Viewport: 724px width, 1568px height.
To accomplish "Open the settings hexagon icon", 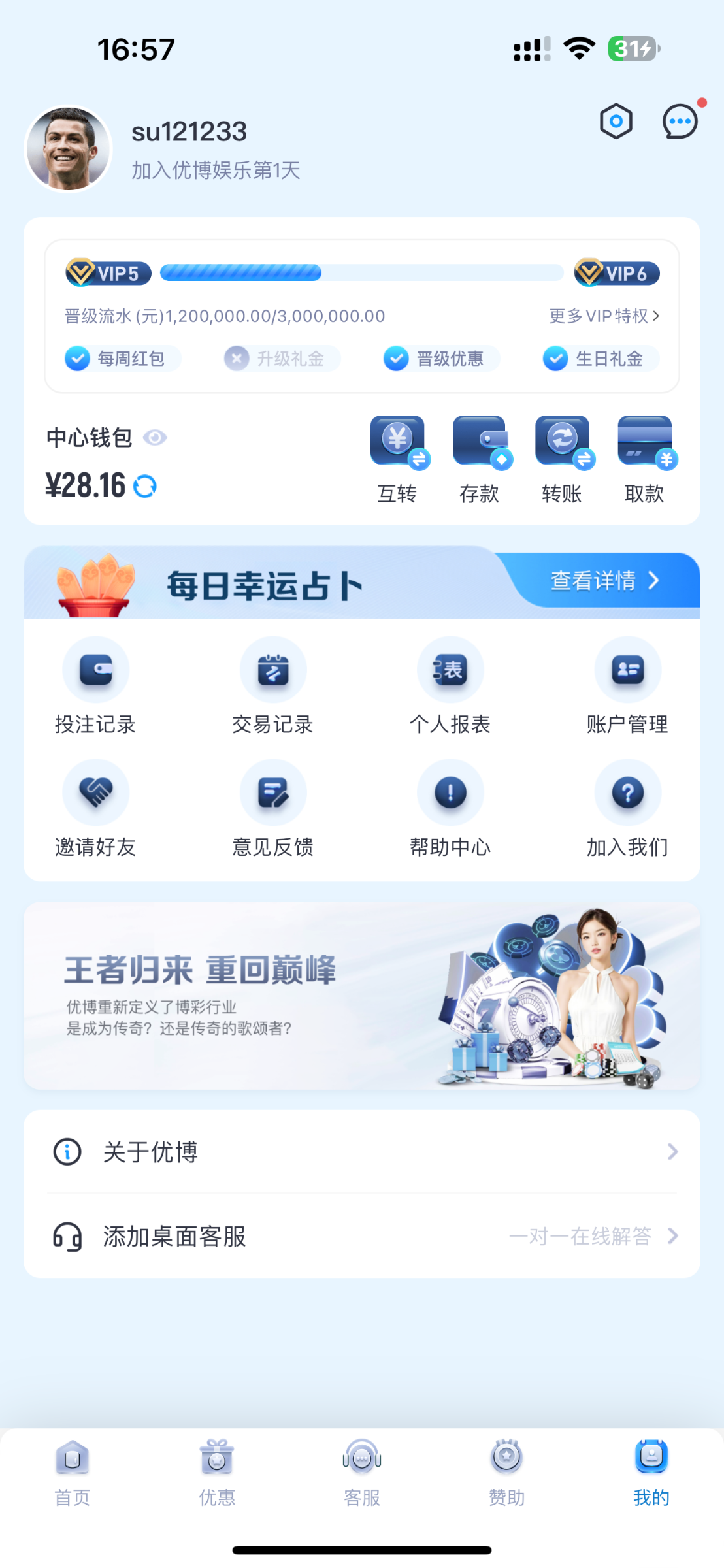I will (x=616, y=122).
